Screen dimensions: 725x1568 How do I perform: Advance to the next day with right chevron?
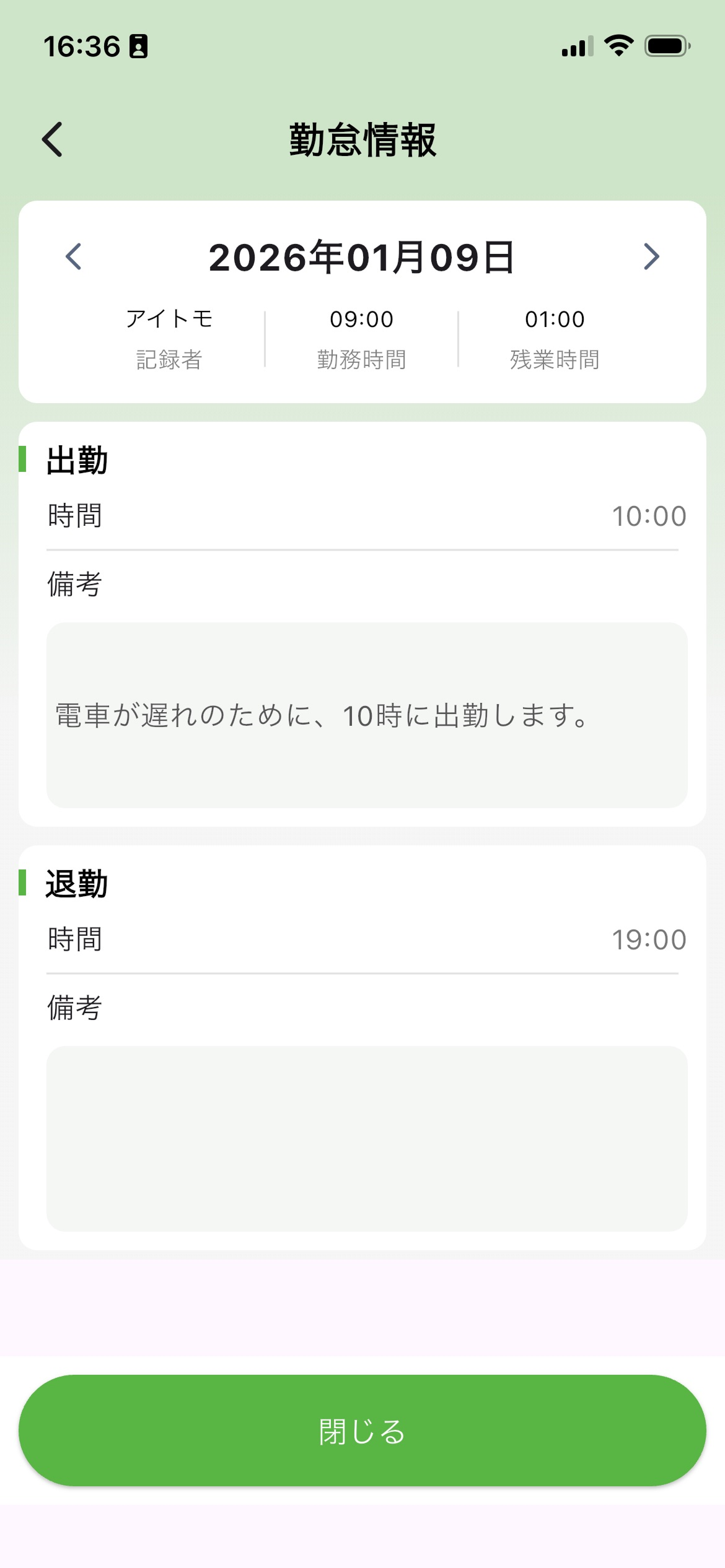tap(651, 256)
